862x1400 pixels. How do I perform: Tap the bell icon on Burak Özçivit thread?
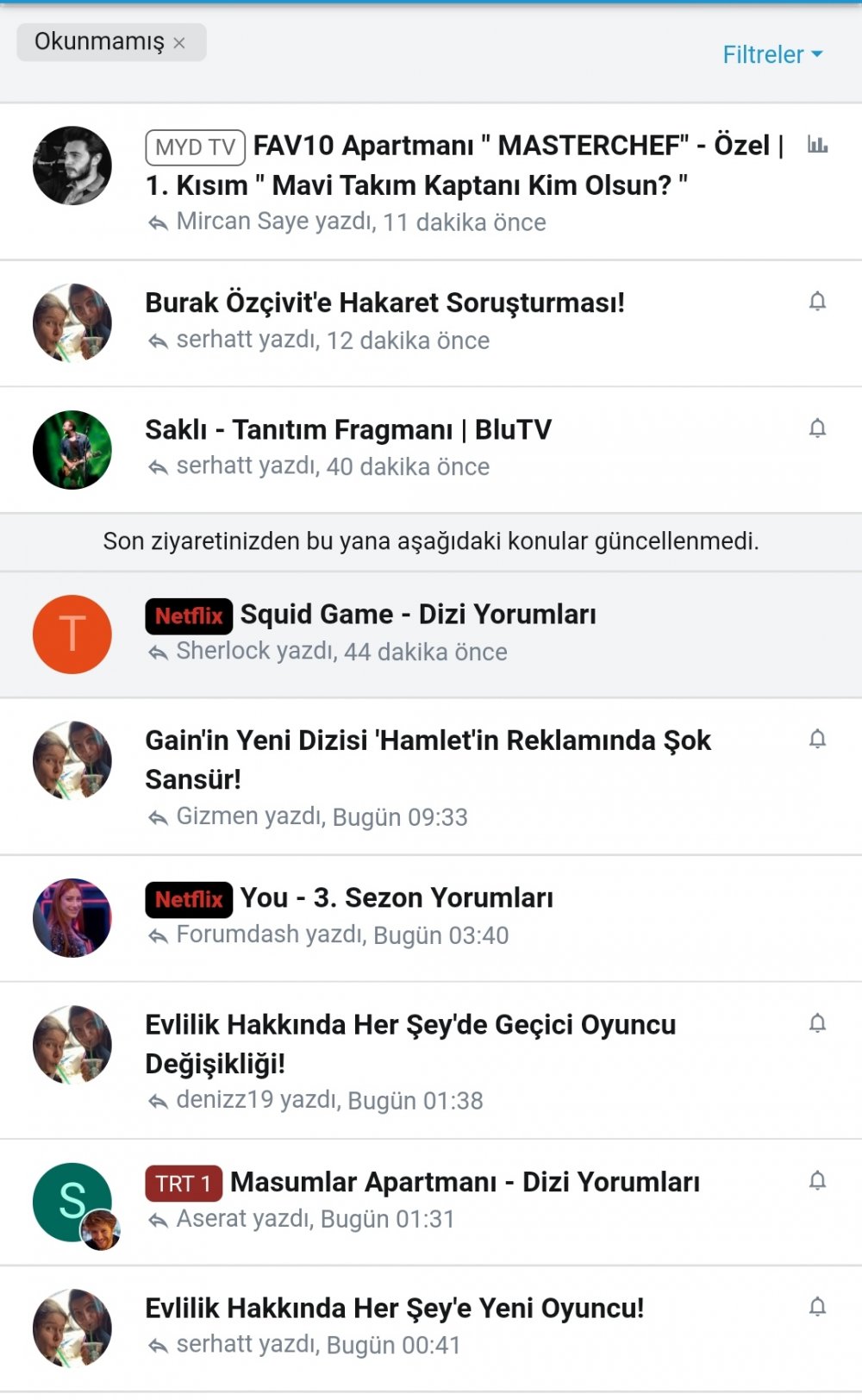pos(817,302)
